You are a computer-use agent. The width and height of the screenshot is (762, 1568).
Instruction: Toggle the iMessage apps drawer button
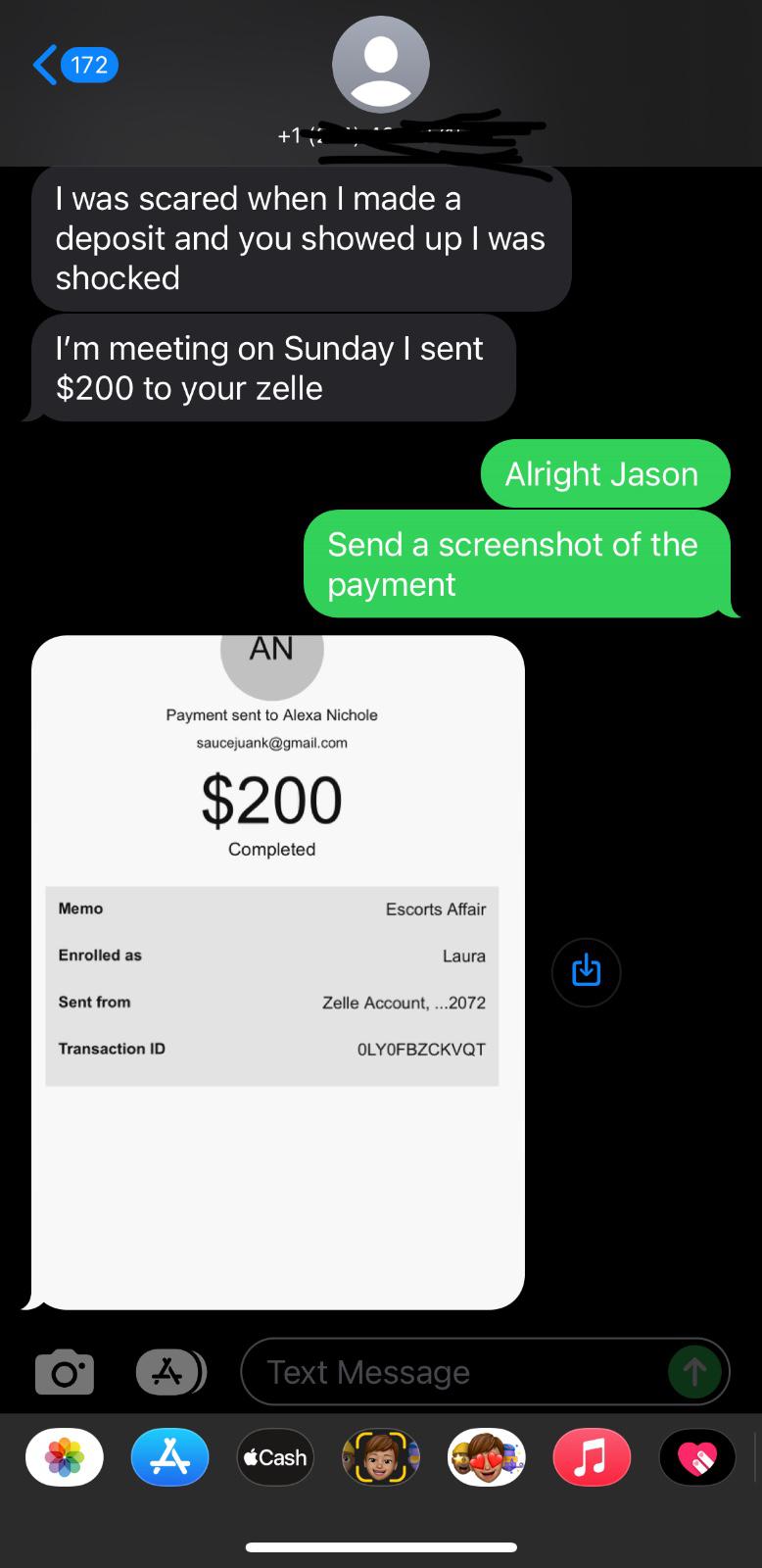click(170, 1371)
